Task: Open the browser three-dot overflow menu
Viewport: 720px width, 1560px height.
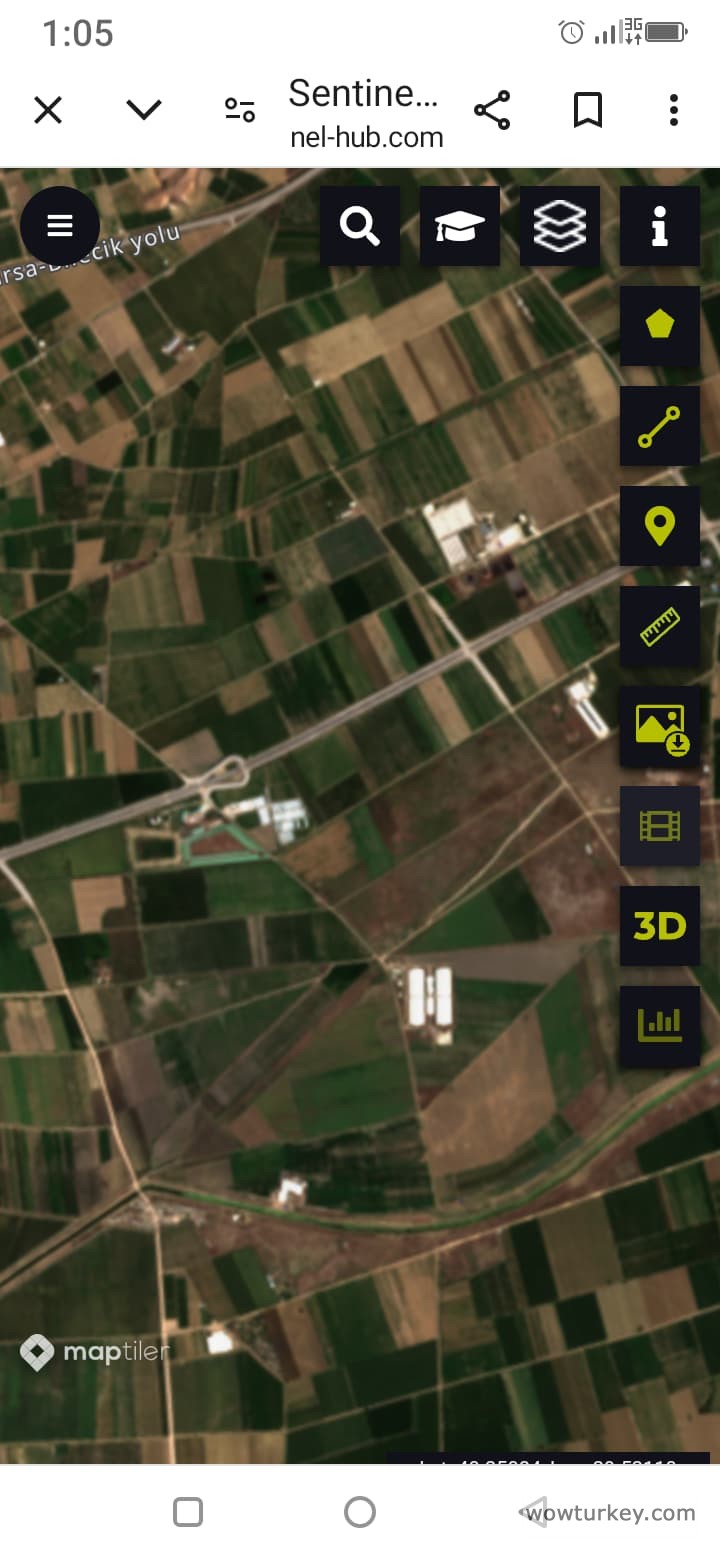Action: click(673, 110)
